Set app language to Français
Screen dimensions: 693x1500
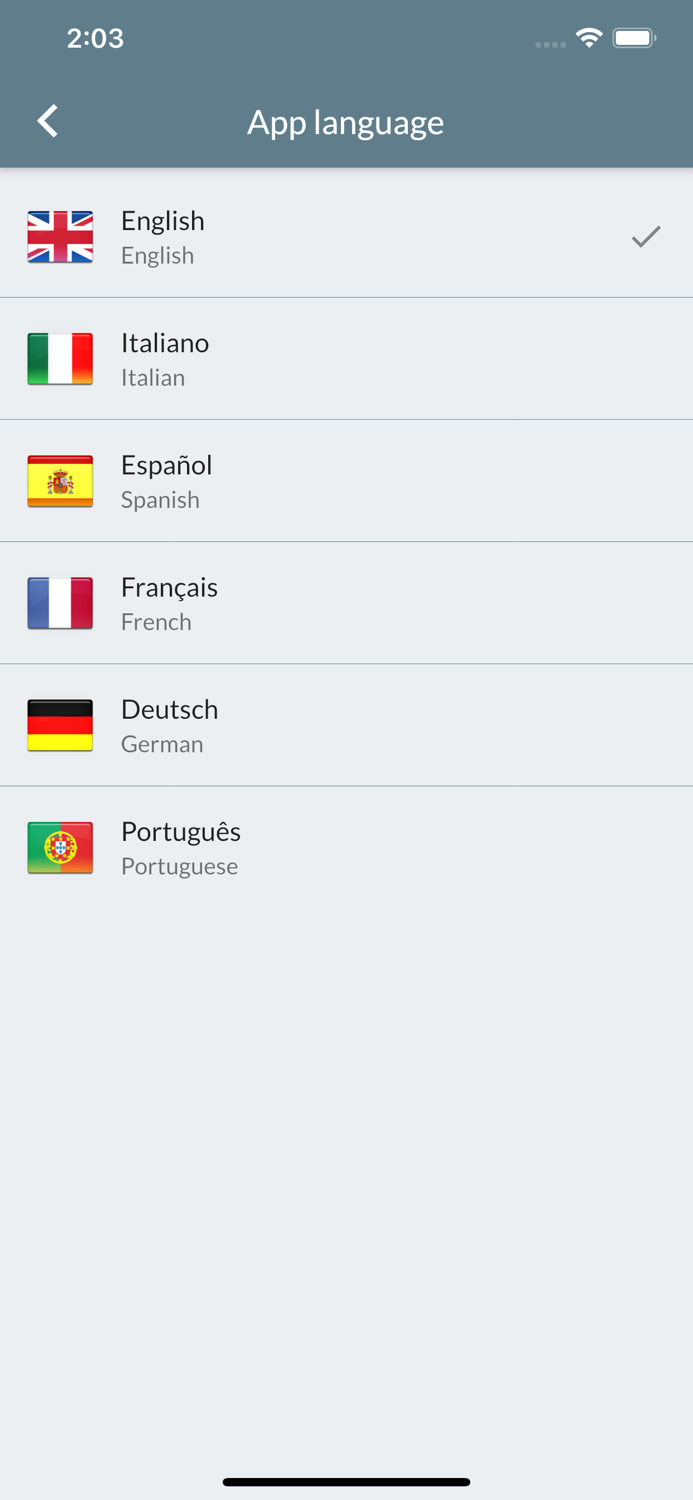346,603
